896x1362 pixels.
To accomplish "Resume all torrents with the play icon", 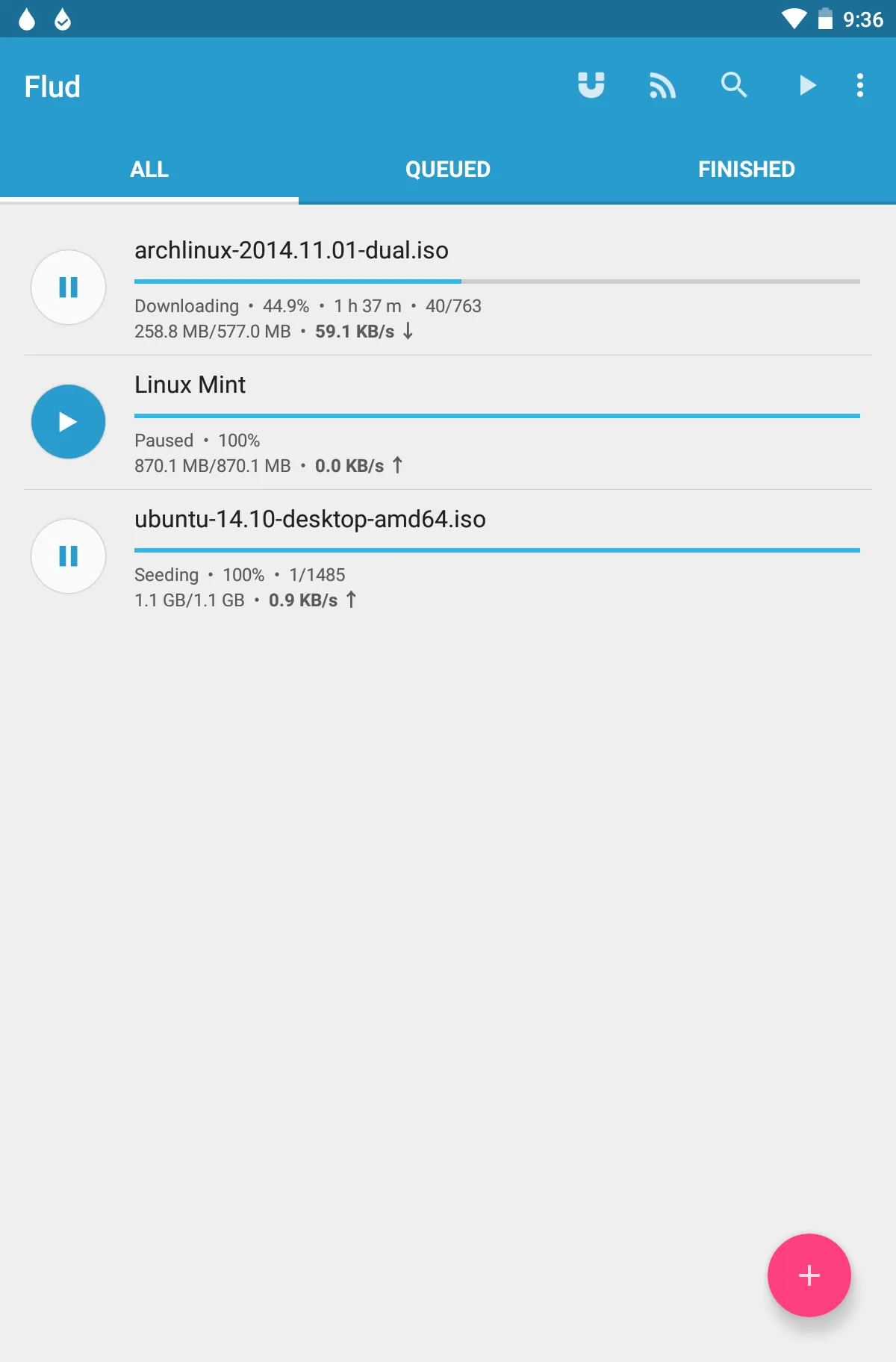I will (807, 85).
